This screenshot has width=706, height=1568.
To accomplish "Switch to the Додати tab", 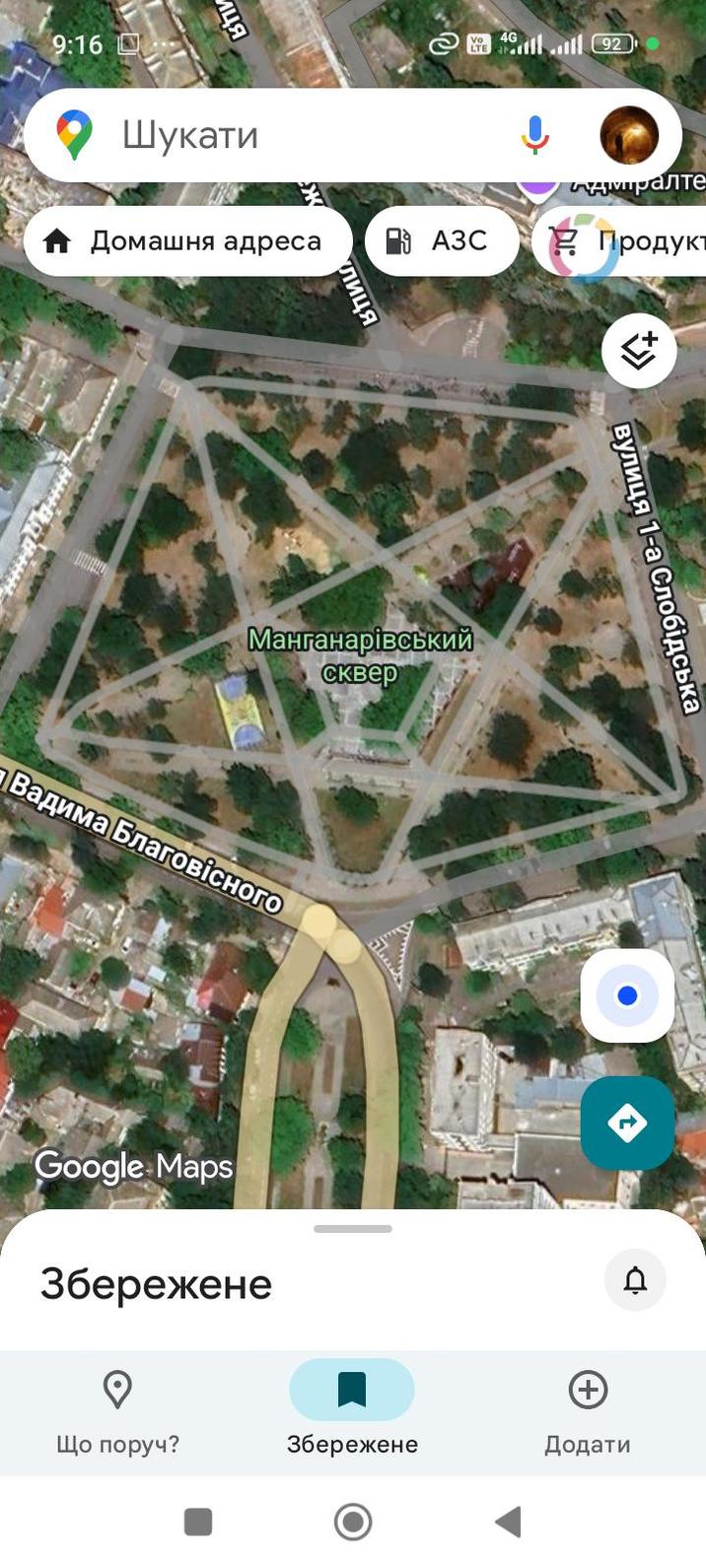I will 588,1411.
